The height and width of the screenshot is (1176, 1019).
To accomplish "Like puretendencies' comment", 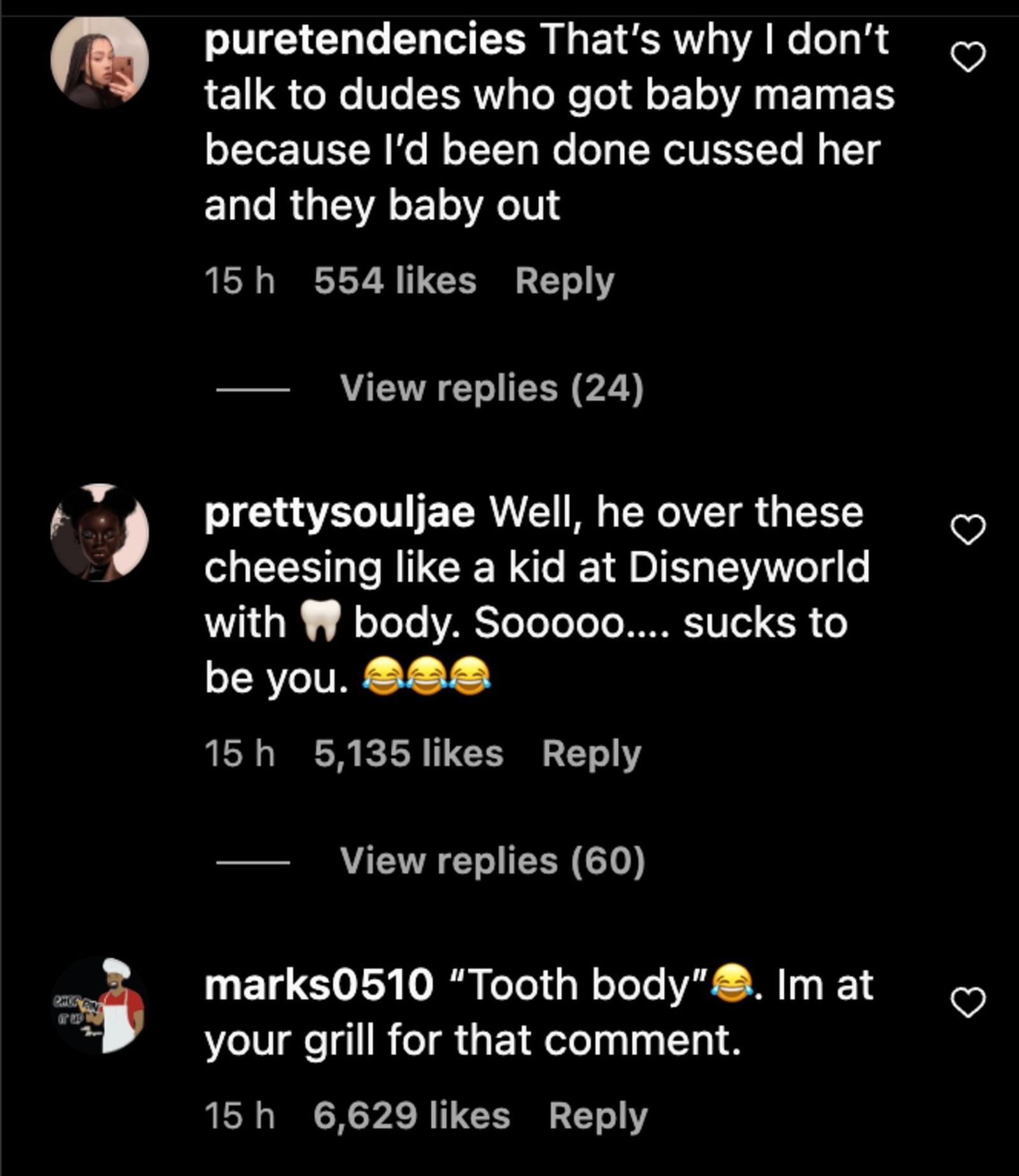I will [x=968, y=57].
